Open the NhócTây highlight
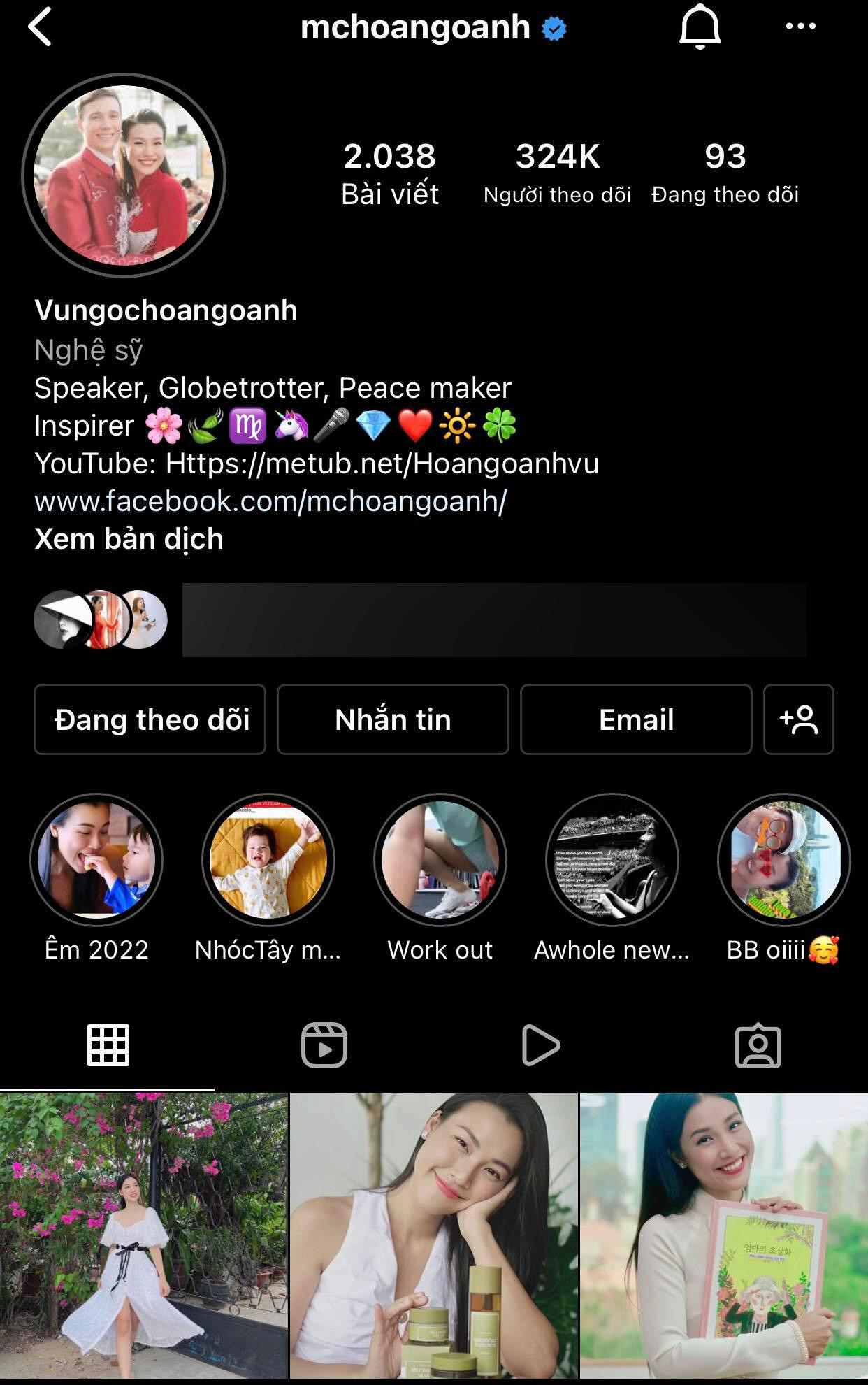The image size is (868, 1385). point(268,859)
